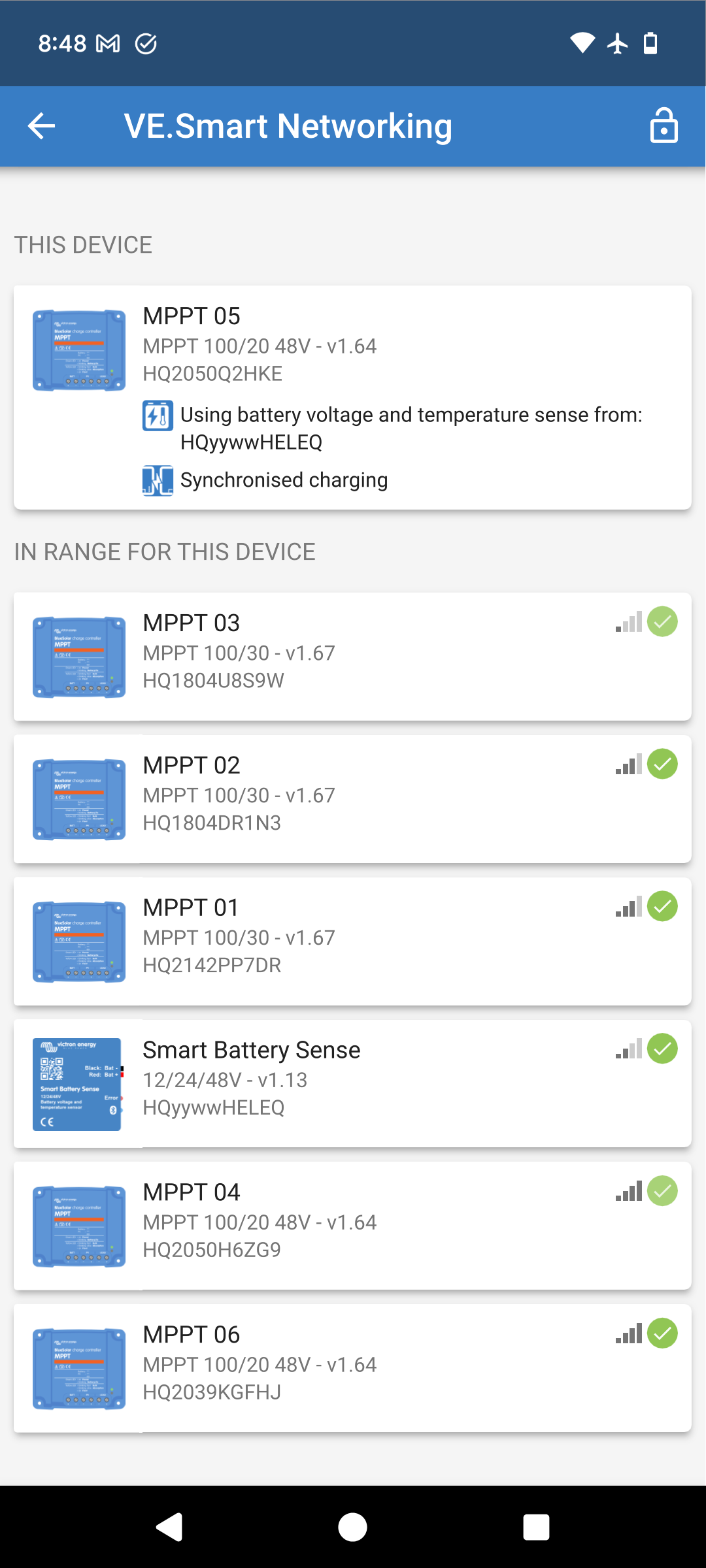Select MPPT 04 from the list
Image resolution: width=706 pixels, height=1568 pixels.
click(352, 1226)
